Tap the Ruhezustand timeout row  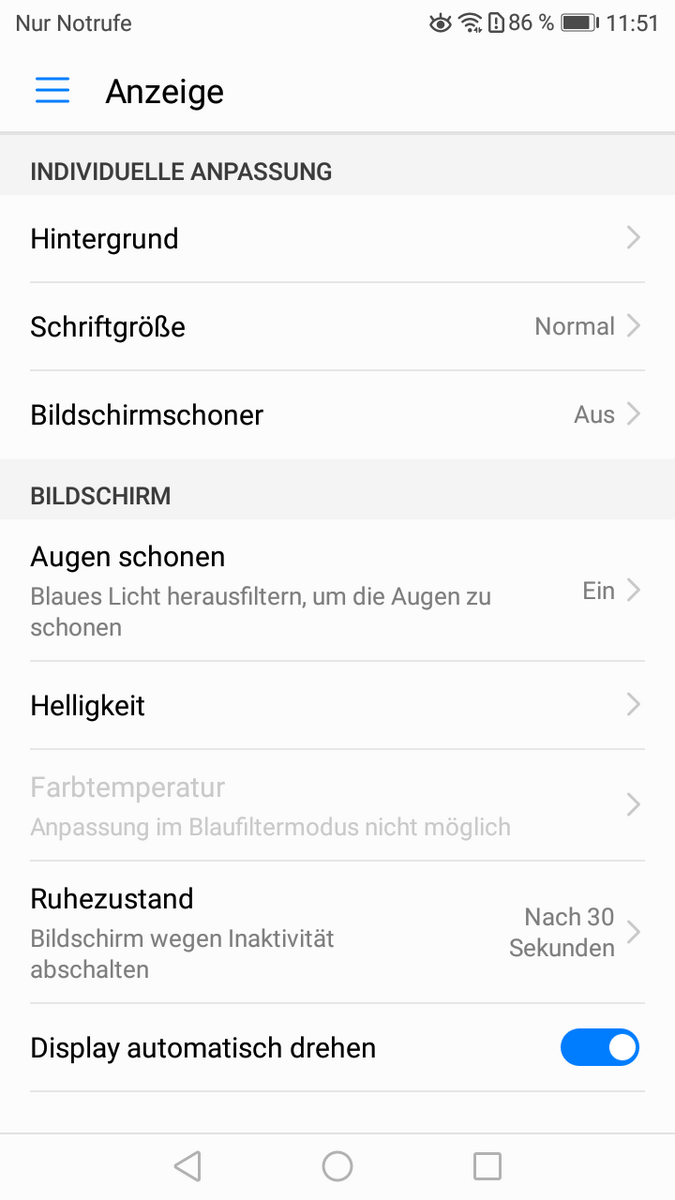(x=336, y=932)
